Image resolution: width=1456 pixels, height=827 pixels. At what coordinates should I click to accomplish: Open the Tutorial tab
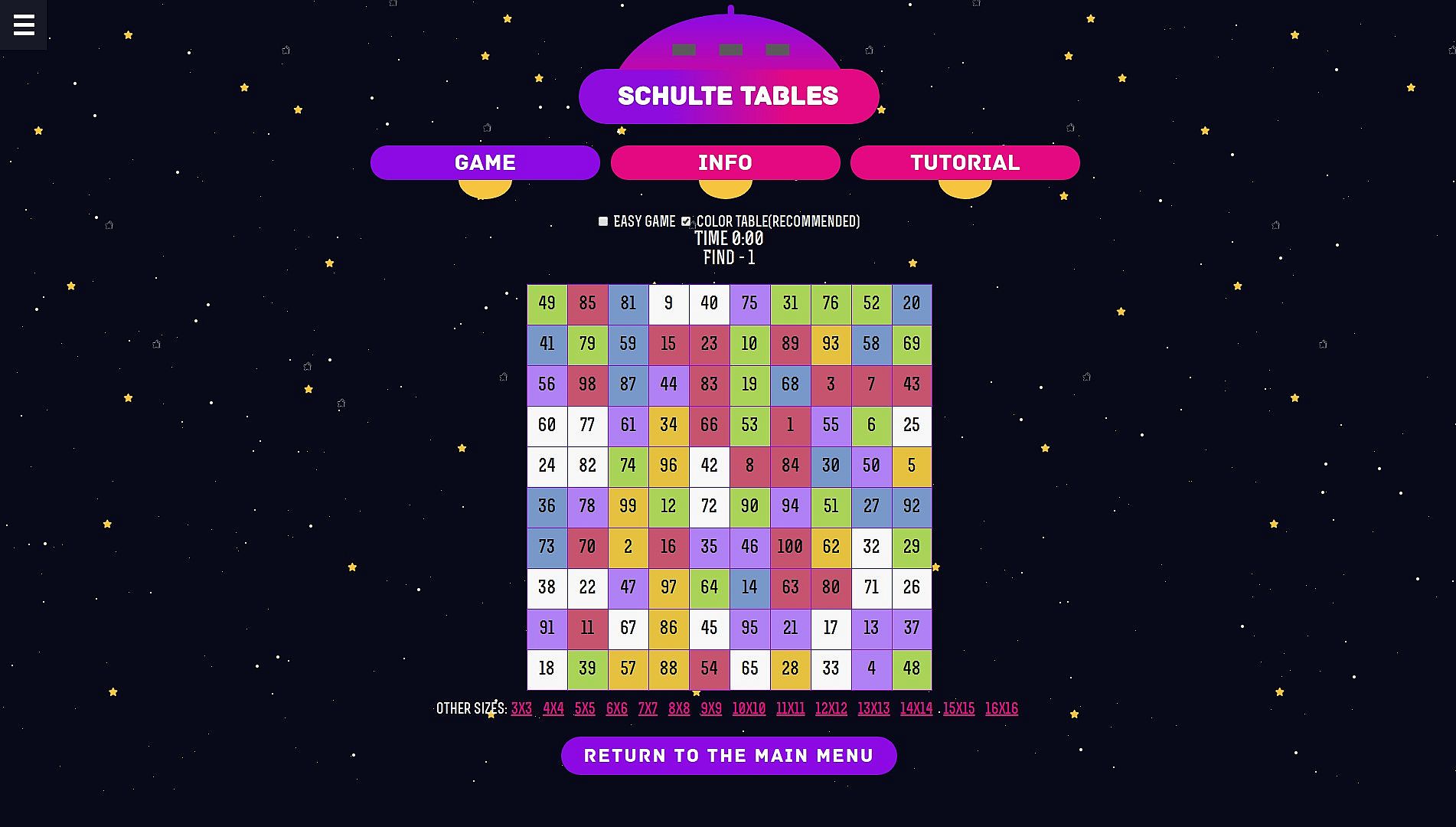[965, 162]
